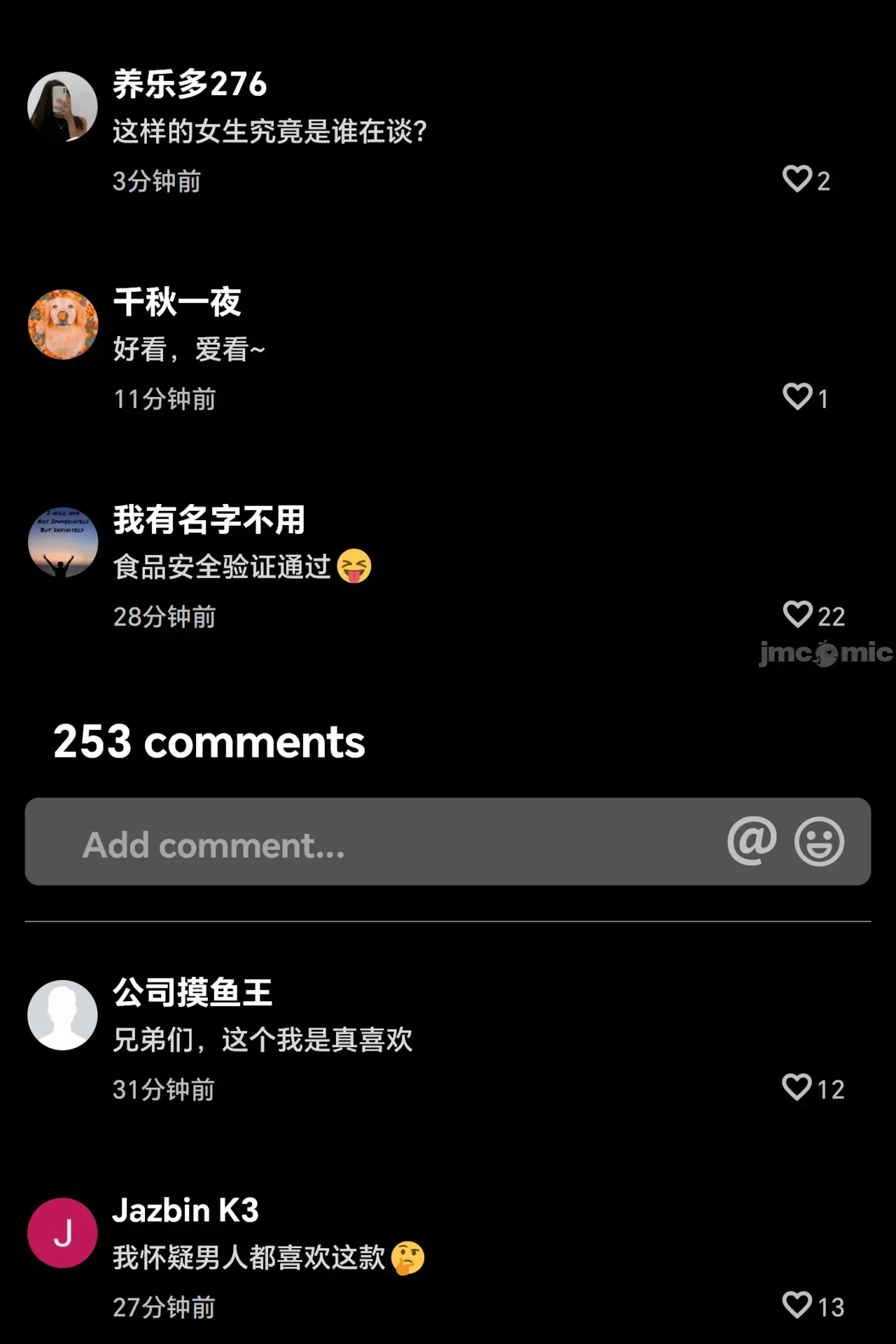Like 千秋一夜's comment
Image resolution: width=896 pixels, height=1344 pixels.
coord(797,397)
